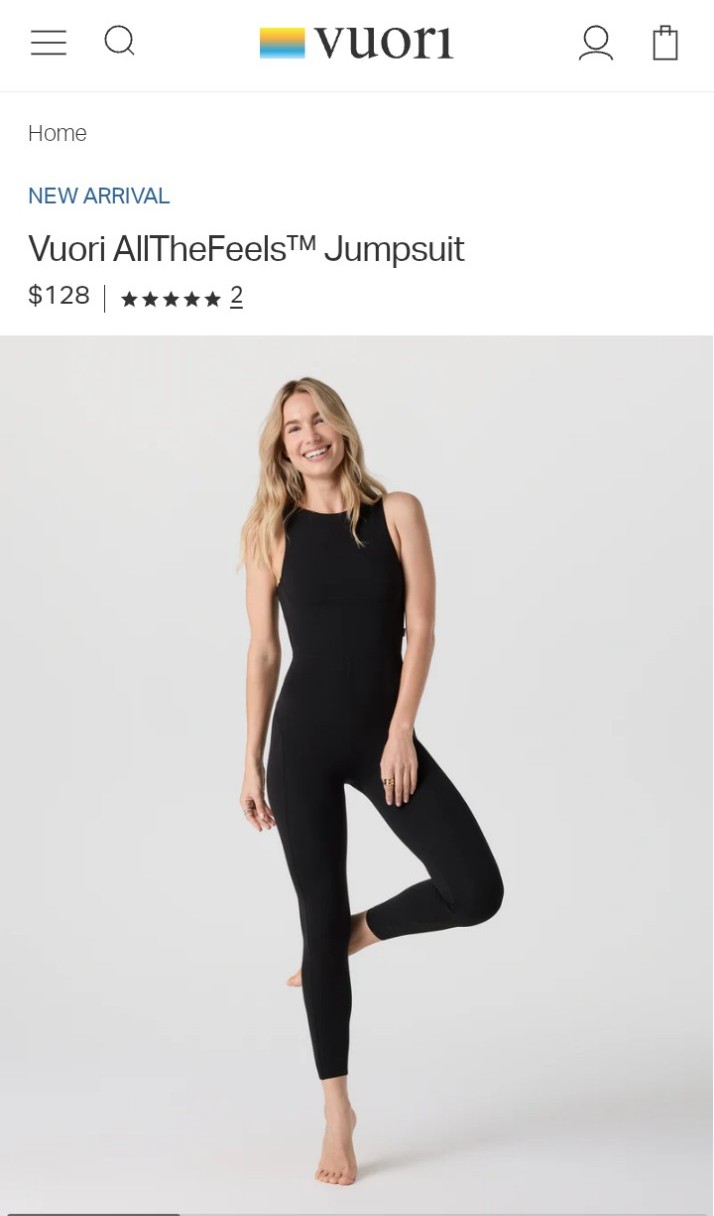This screenshot has width=714, height=1216.
Task: Open the search icon
Action: click(x=120, y=41)
